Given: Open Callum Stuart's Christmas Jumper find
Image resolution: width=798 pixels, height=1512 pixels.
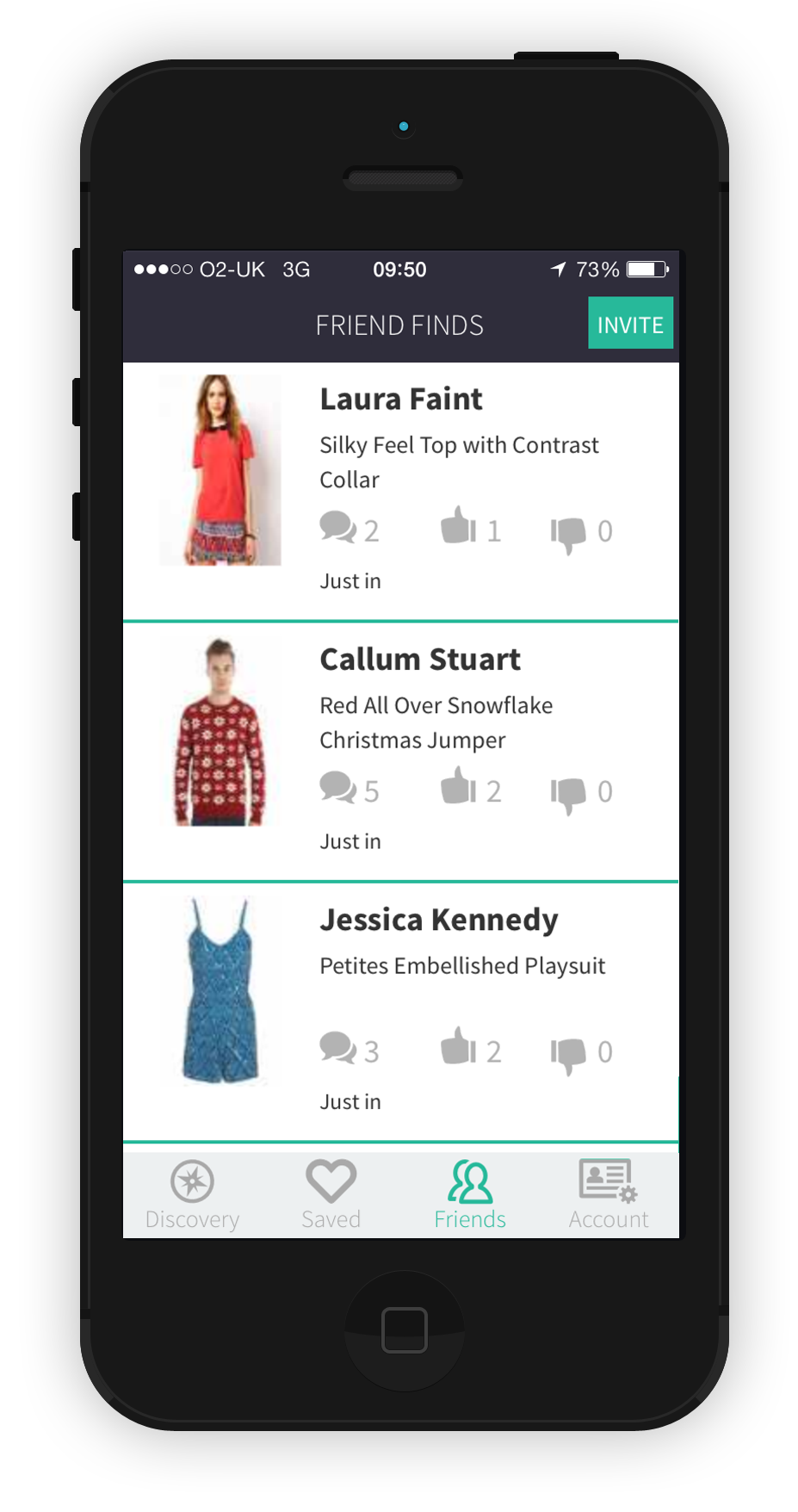Looking at the screenshot, I should pyautogui.click(x=436, y=722).
